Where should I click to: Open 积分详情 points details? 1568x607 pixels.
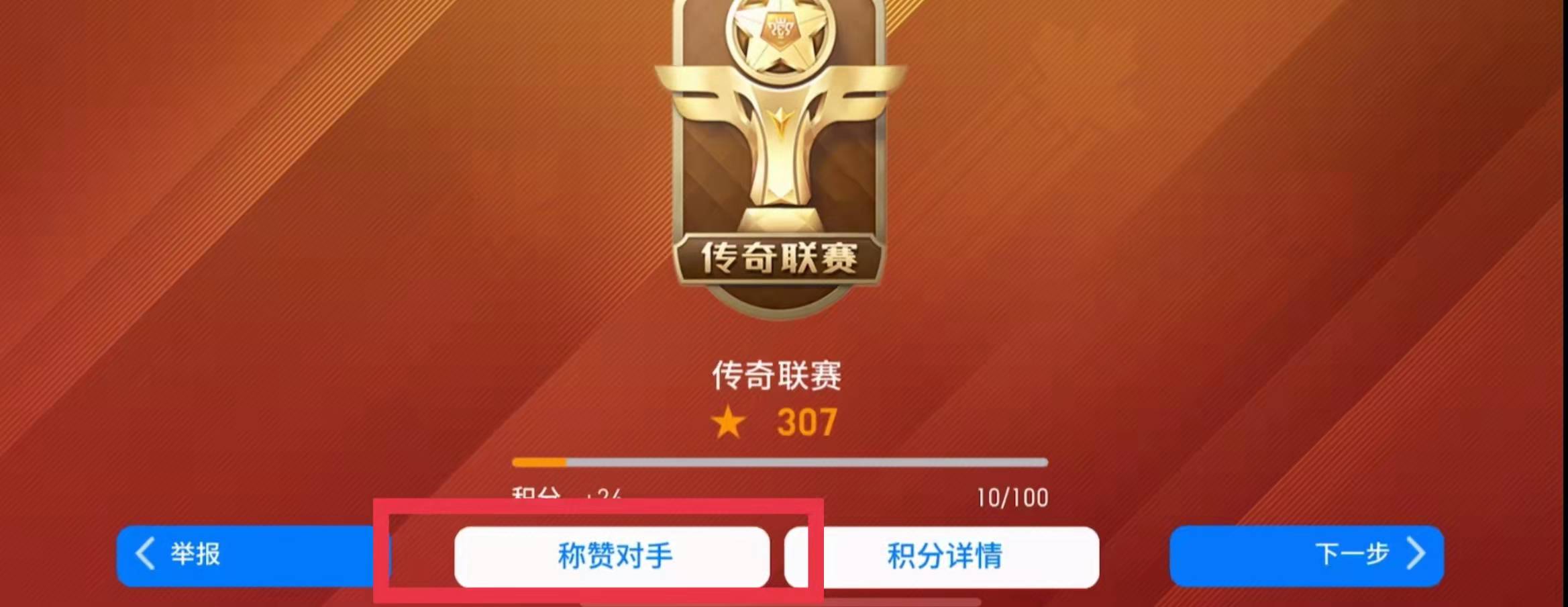[943, 556]
